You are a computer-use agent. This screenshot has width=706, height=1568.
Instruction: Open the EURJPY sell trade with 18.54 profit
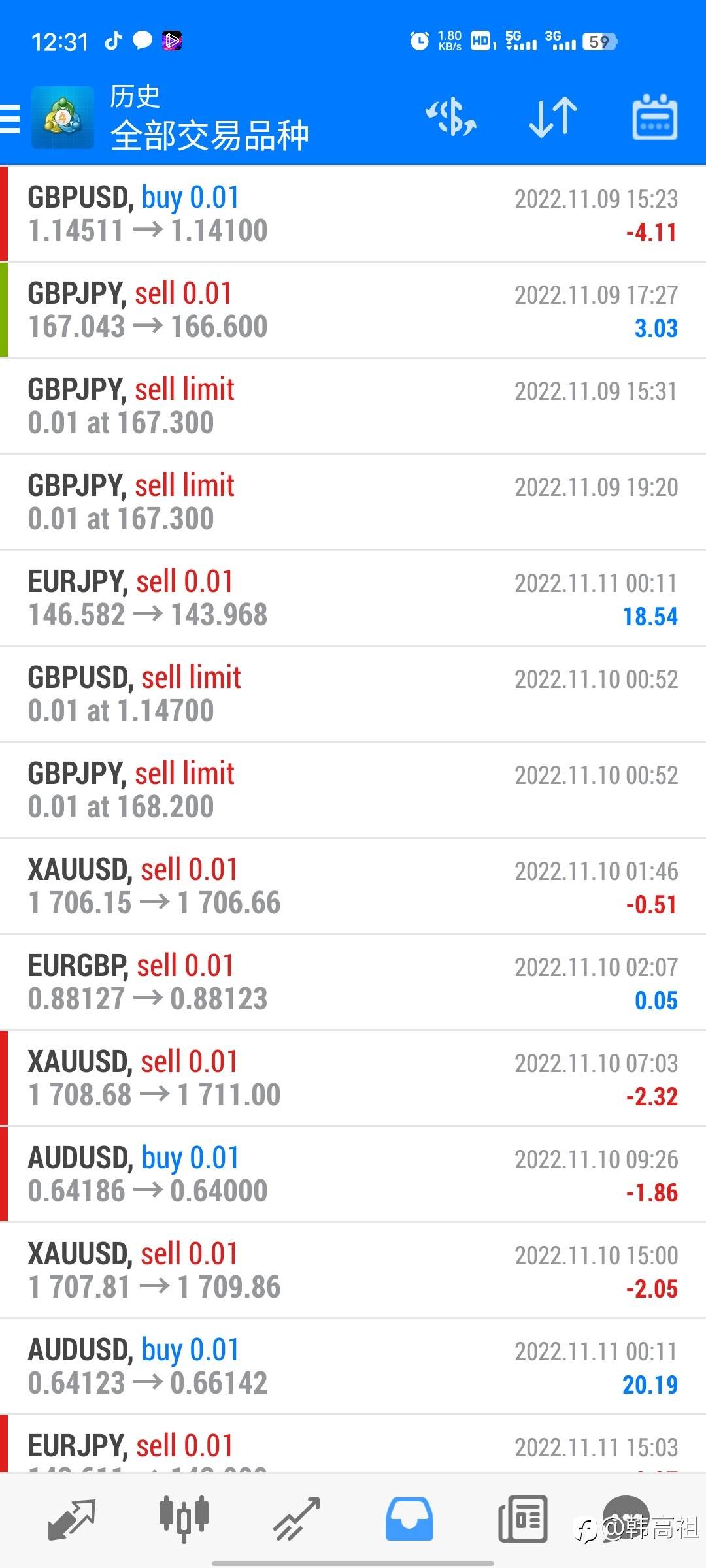click(x=353, y=598)
